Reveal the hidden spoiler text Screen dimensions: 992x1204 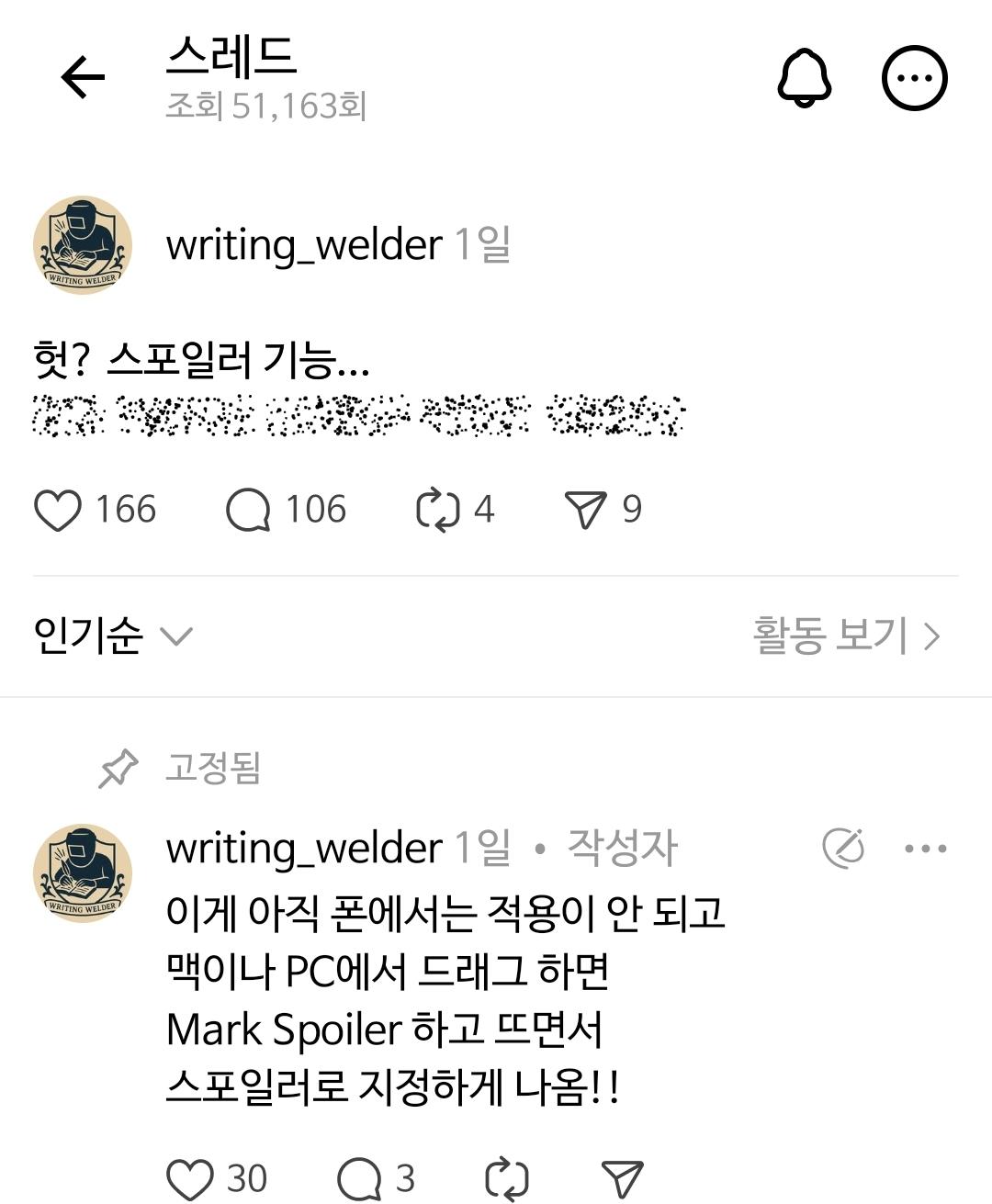(x=358, y=415)
